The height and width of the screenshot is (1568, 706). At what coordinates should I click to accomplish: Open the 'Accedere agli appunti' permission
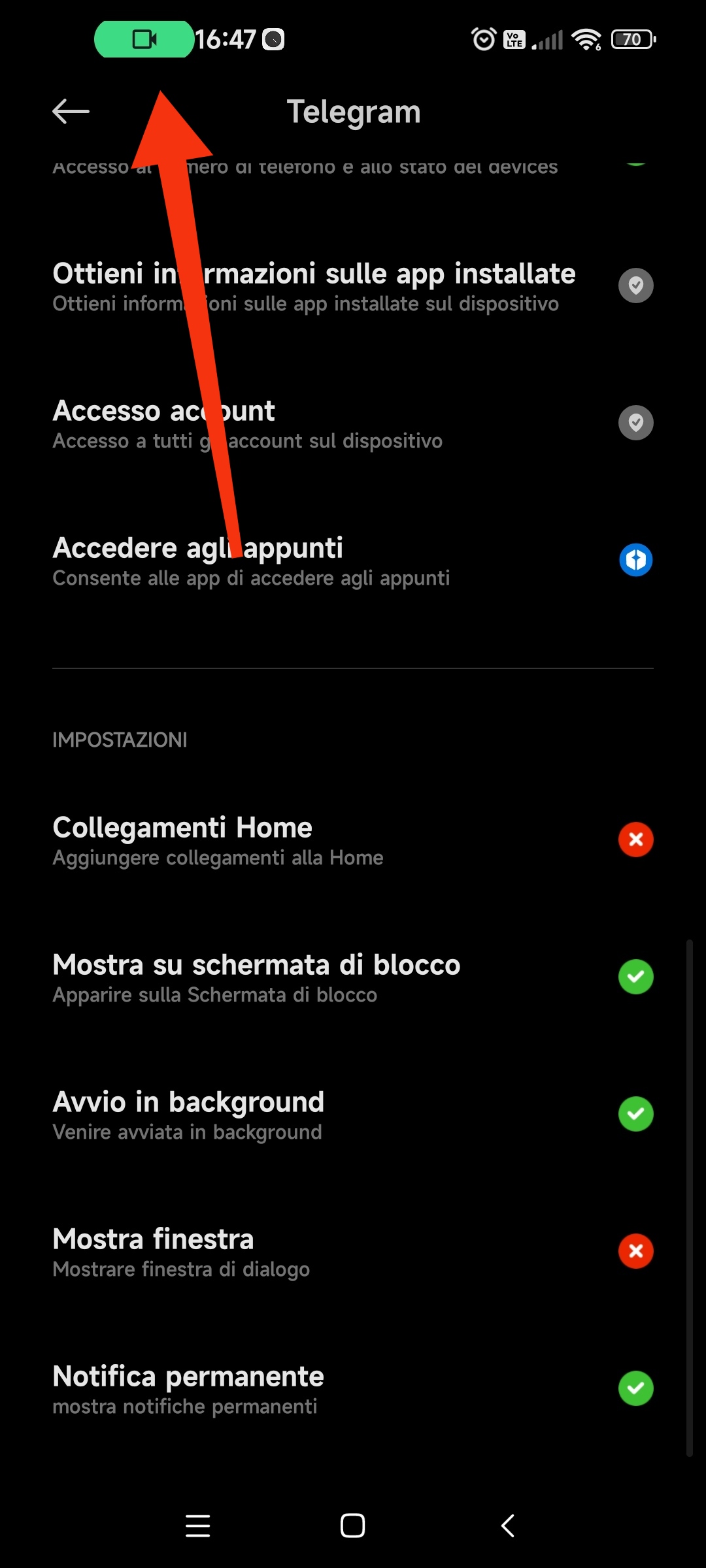click(353, 561)
